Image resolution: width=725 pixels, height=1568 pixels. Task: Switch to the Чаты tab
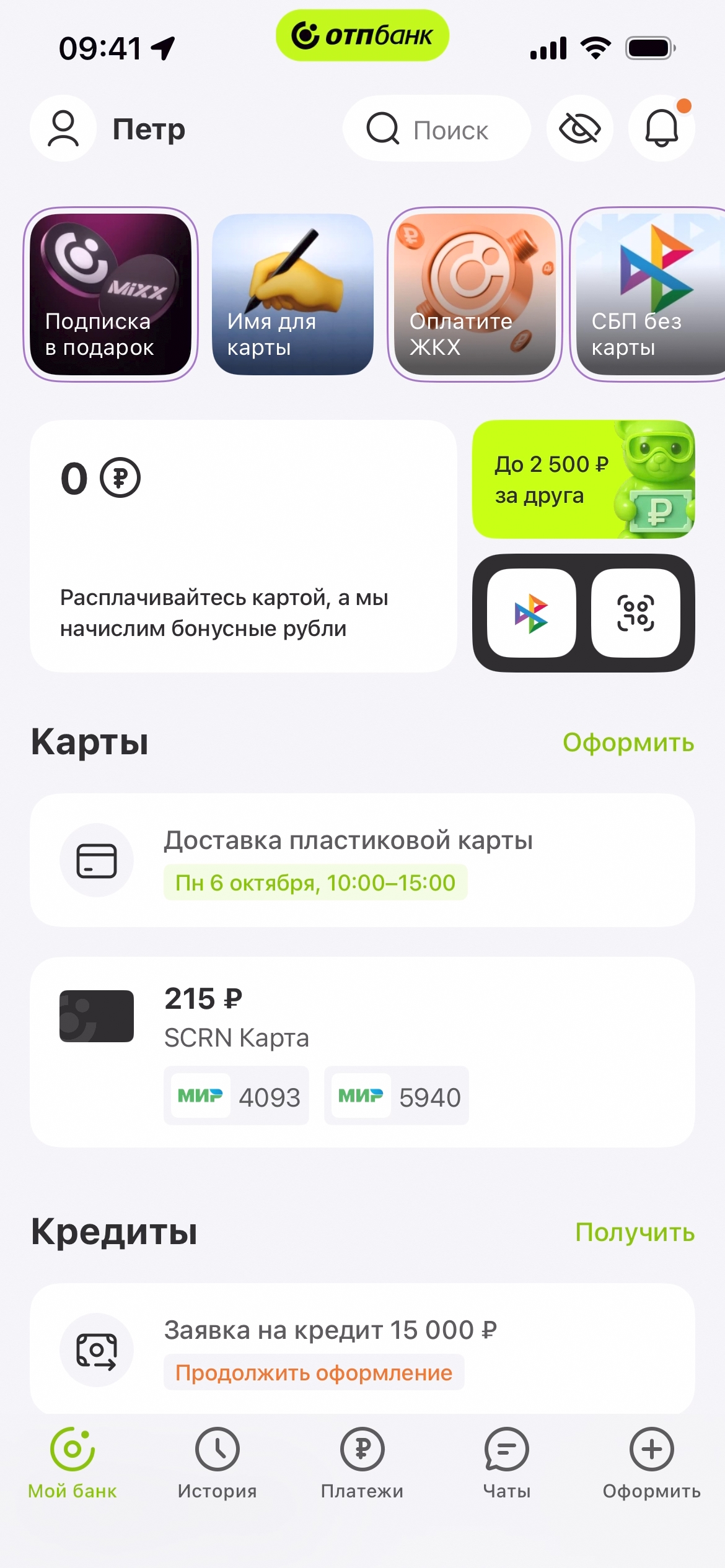point(506,1463)
